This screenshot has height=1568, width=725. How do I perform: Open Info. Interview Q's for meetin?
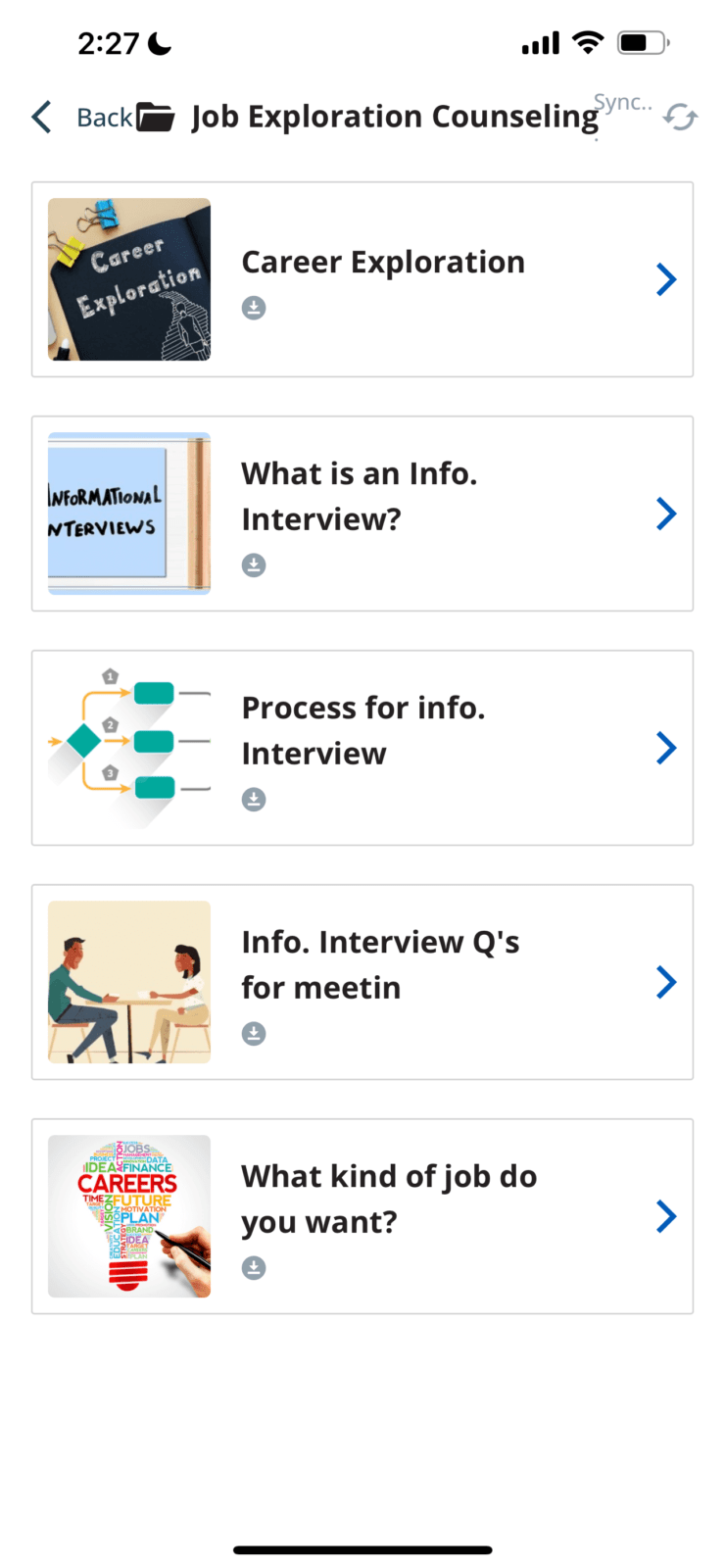(362, 982)
